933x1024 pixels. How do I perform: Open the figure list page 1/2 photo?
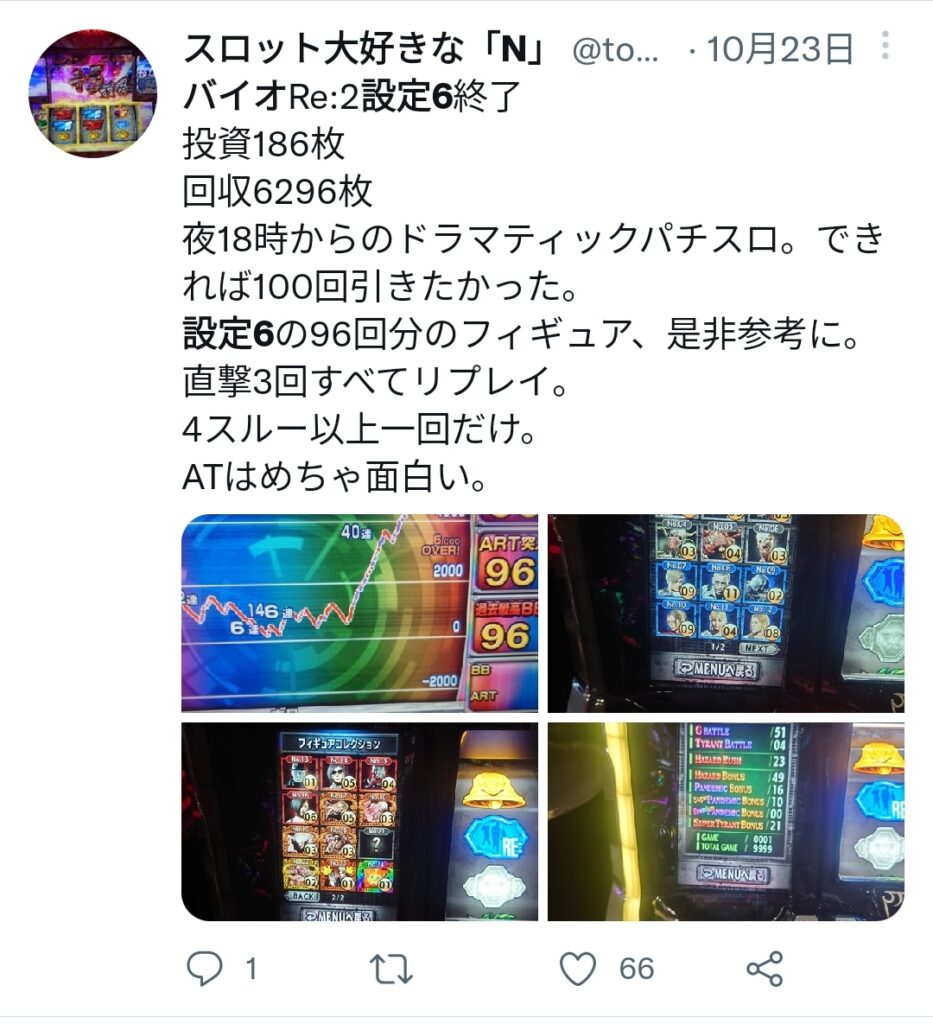(x=726, y=612)
